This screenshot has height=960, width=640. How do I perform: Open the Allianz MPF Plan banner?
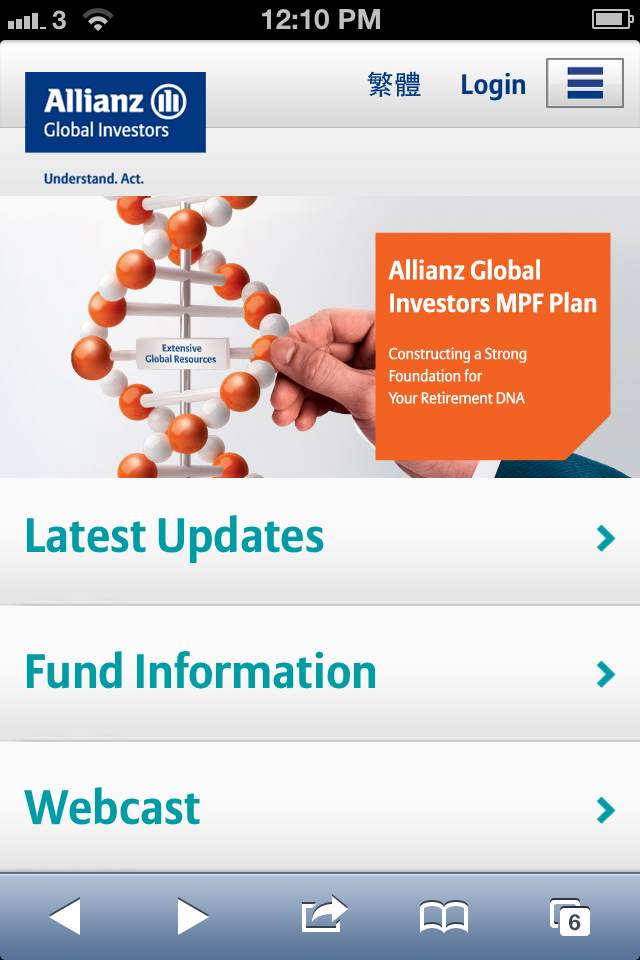coord(492,345)
